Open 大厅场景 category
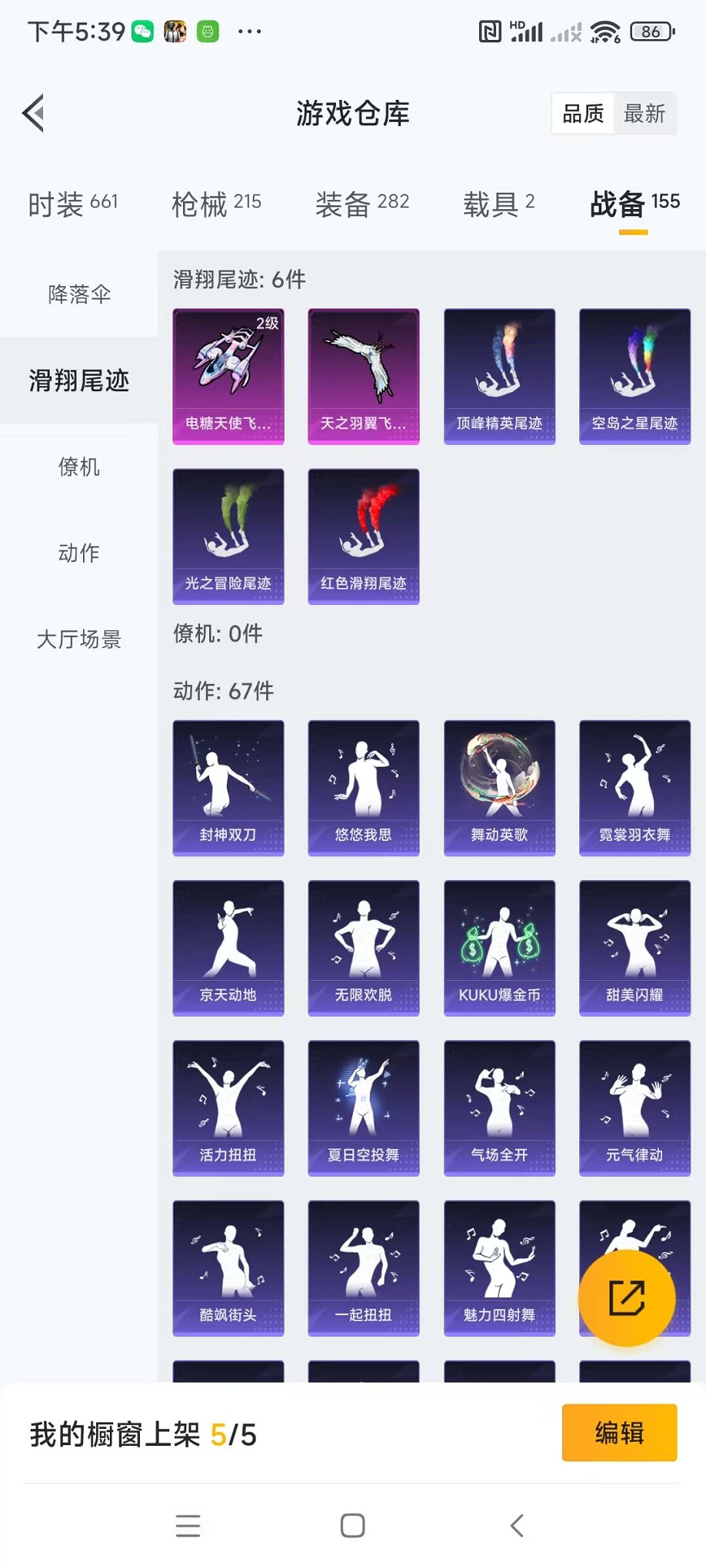The height and width of the screenshot is (1568, 706). [79, 639]
